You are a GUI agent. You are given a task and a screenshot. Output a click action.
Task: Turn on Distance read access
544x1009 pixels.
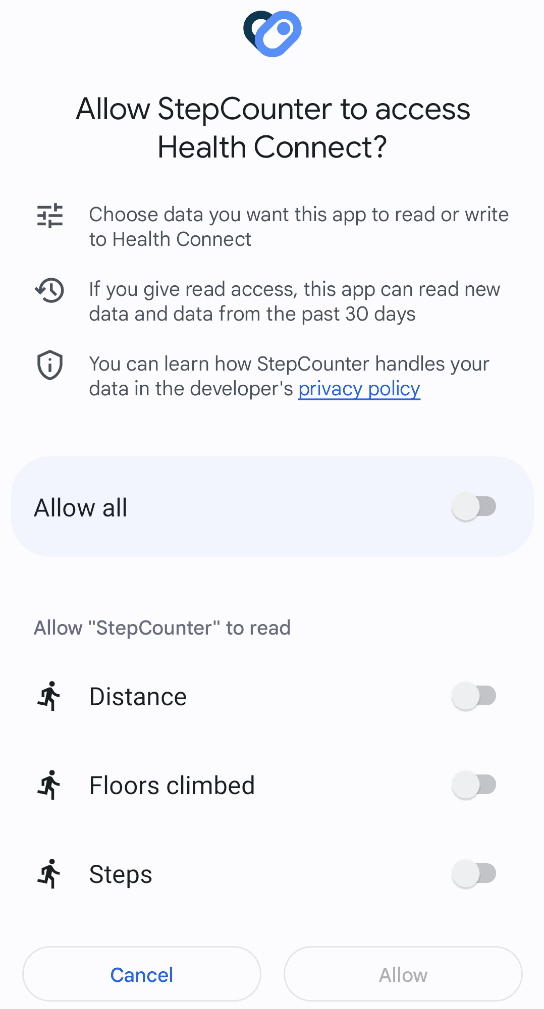coord(474,696)
